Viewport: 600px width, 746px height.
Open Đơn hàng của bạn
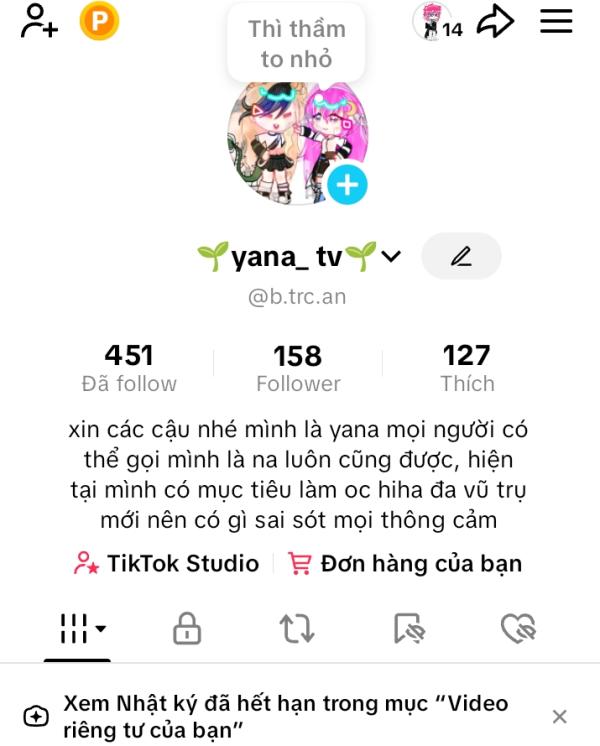click(405, 563)
